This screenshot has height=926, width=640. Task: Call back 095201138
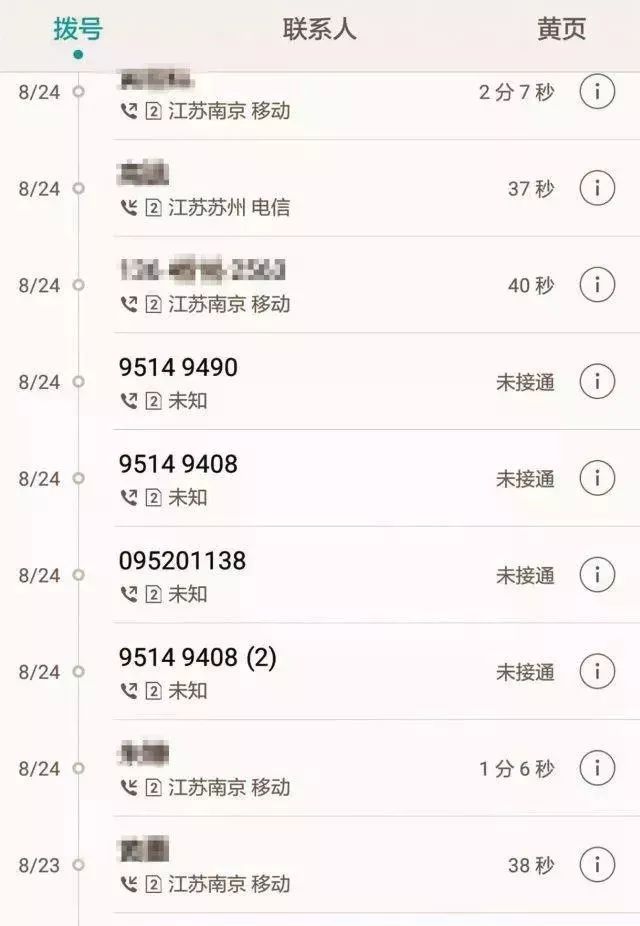pyautogui.click(x=300, y=575)
